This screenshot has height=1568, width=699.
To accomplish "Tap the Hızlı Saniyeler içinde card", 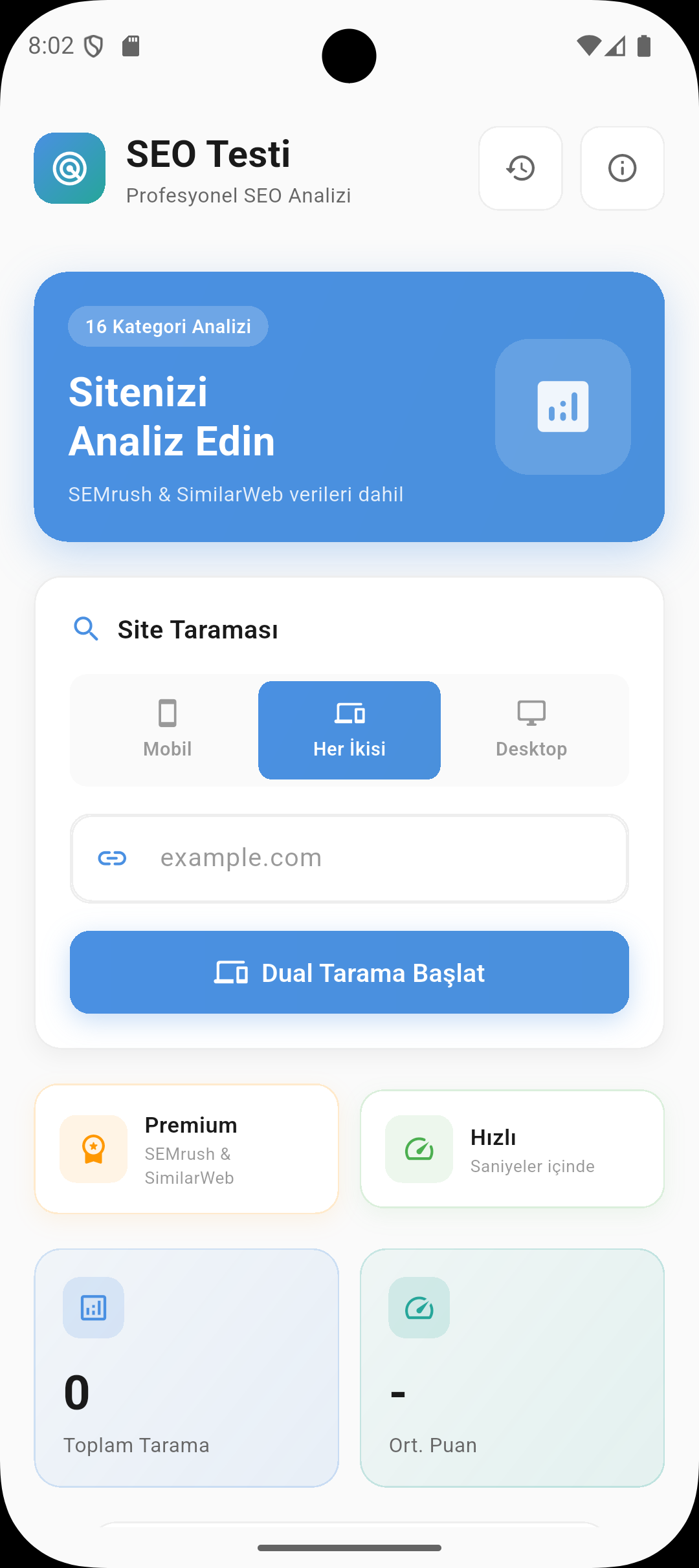I will coord(511,1148).
